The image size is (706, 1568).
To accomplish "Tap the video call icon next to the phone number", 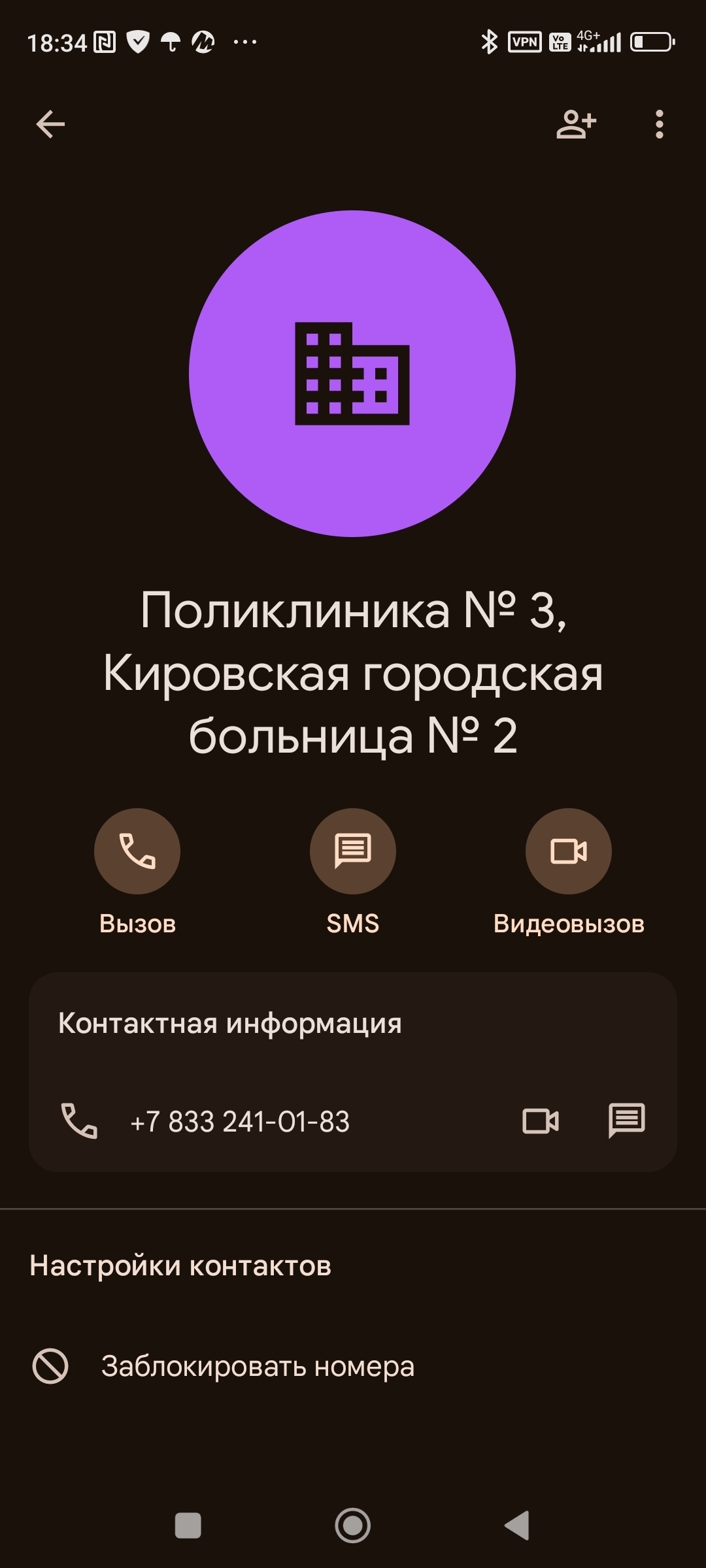I will (541, 1121).
